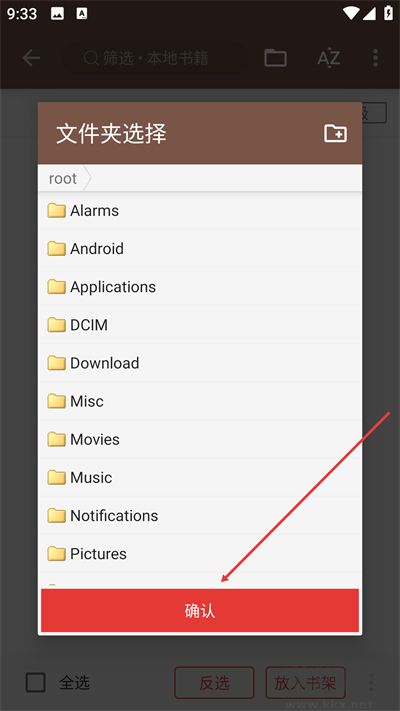Image resolution: width=400 pixels, height=711 pixels.
Task: Open the Misc folder
Action: coord(200,401)
